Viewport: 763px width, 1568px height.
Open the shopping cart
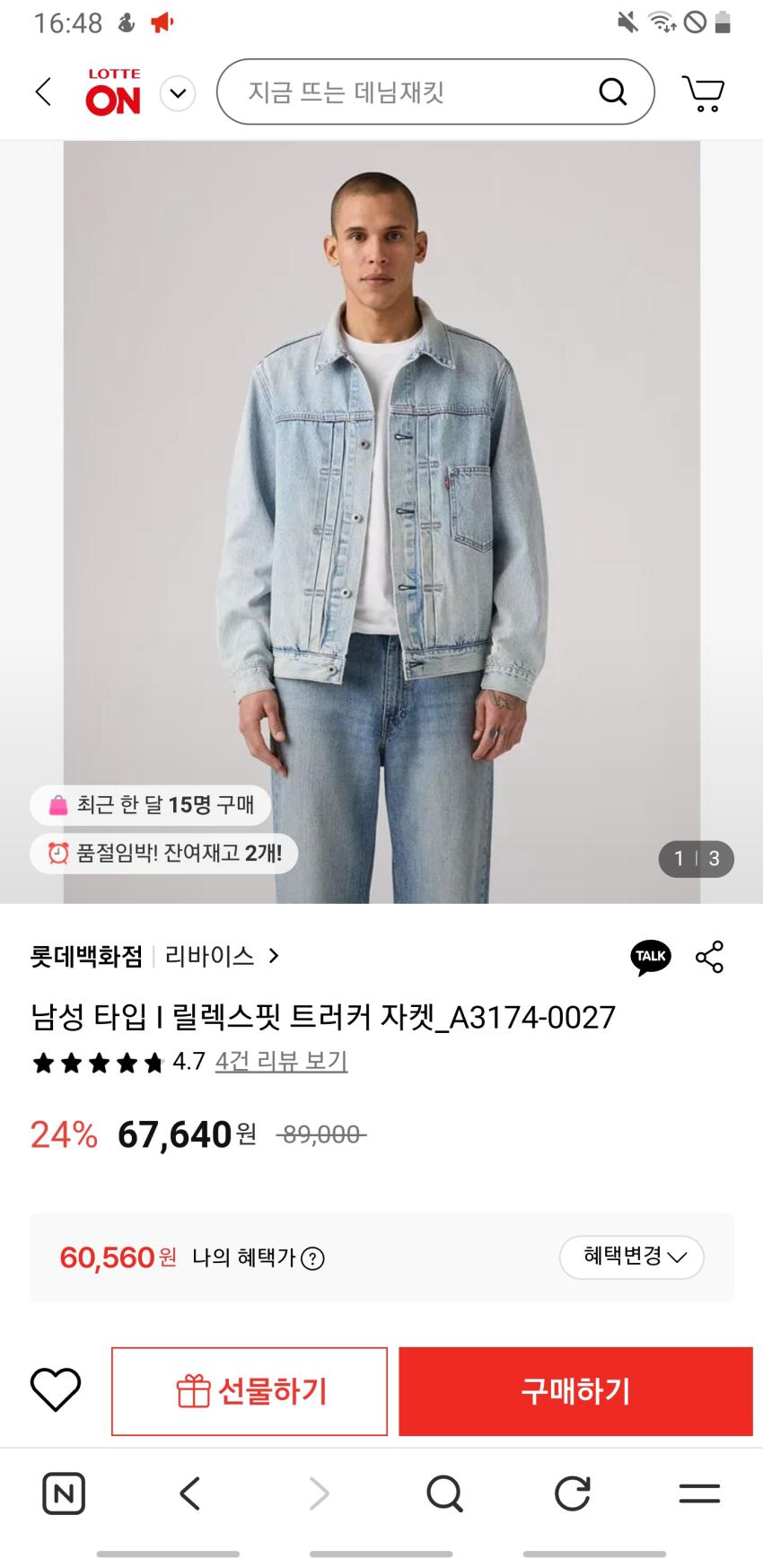point(703,92)
